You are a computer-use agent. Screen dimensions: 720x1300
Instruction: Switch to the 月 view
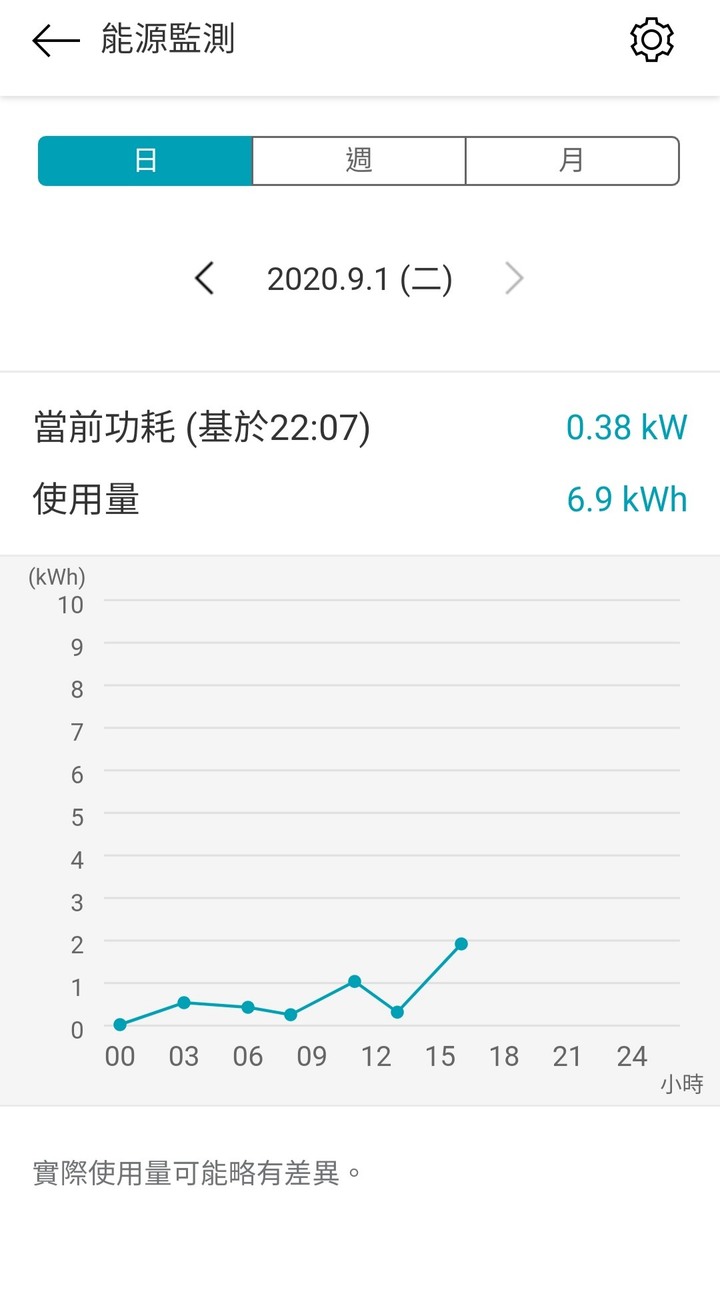(572, 161)
